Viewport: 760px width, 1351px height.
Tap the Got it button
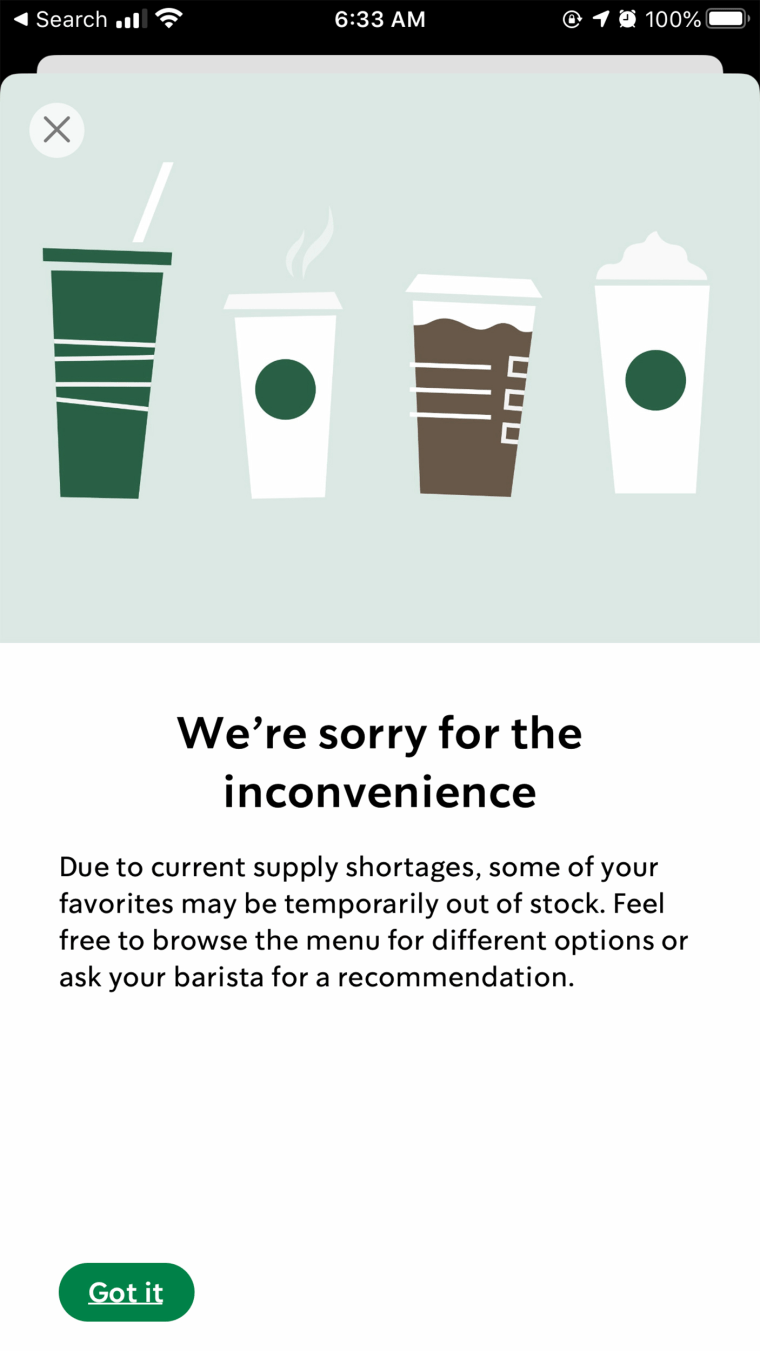(126, 1292)
